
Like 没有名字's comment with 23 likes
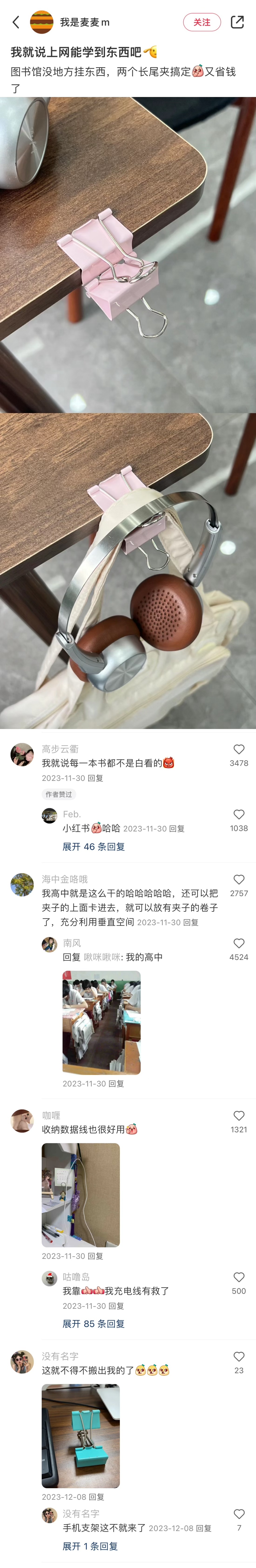(x=239, y=1357)
